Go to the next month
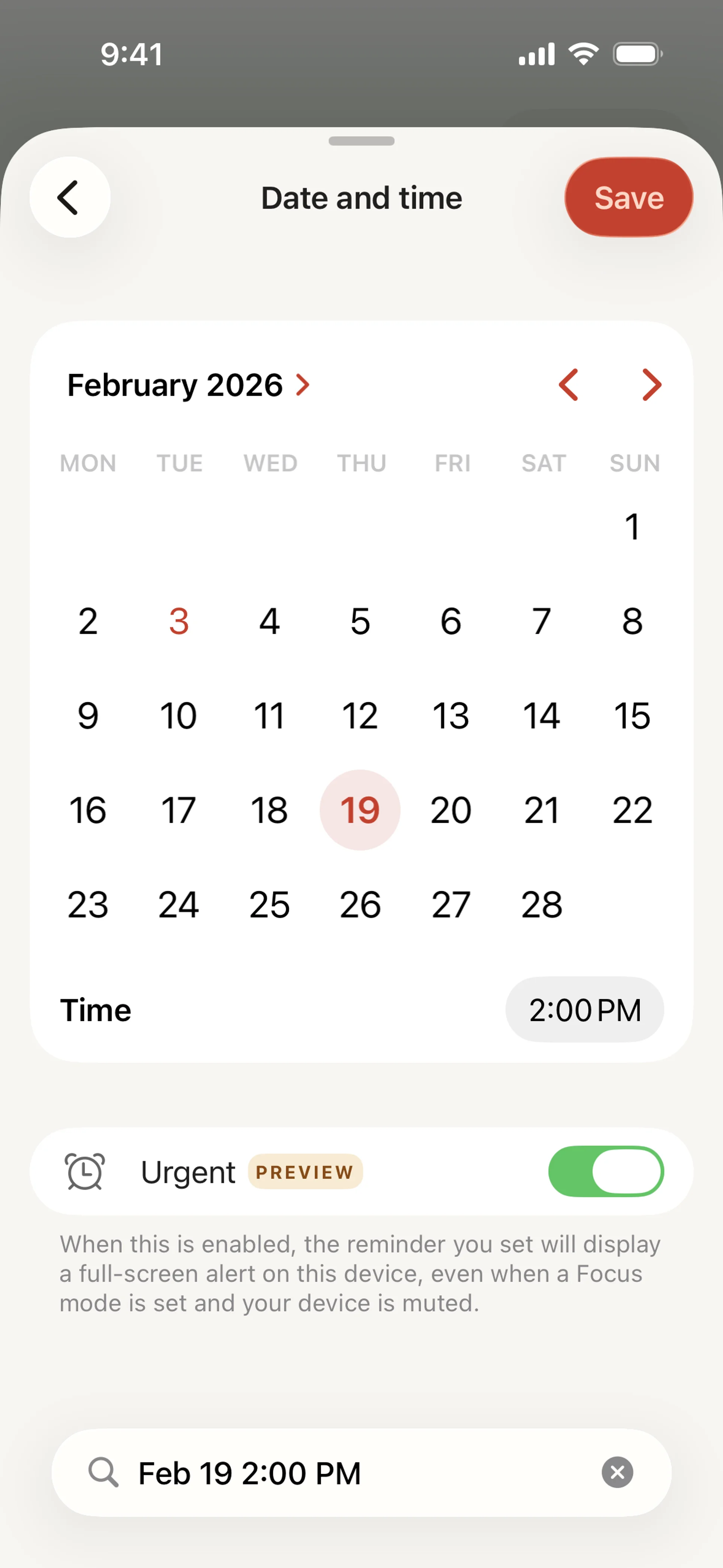 pyautogui.click(x=651, y=385)
